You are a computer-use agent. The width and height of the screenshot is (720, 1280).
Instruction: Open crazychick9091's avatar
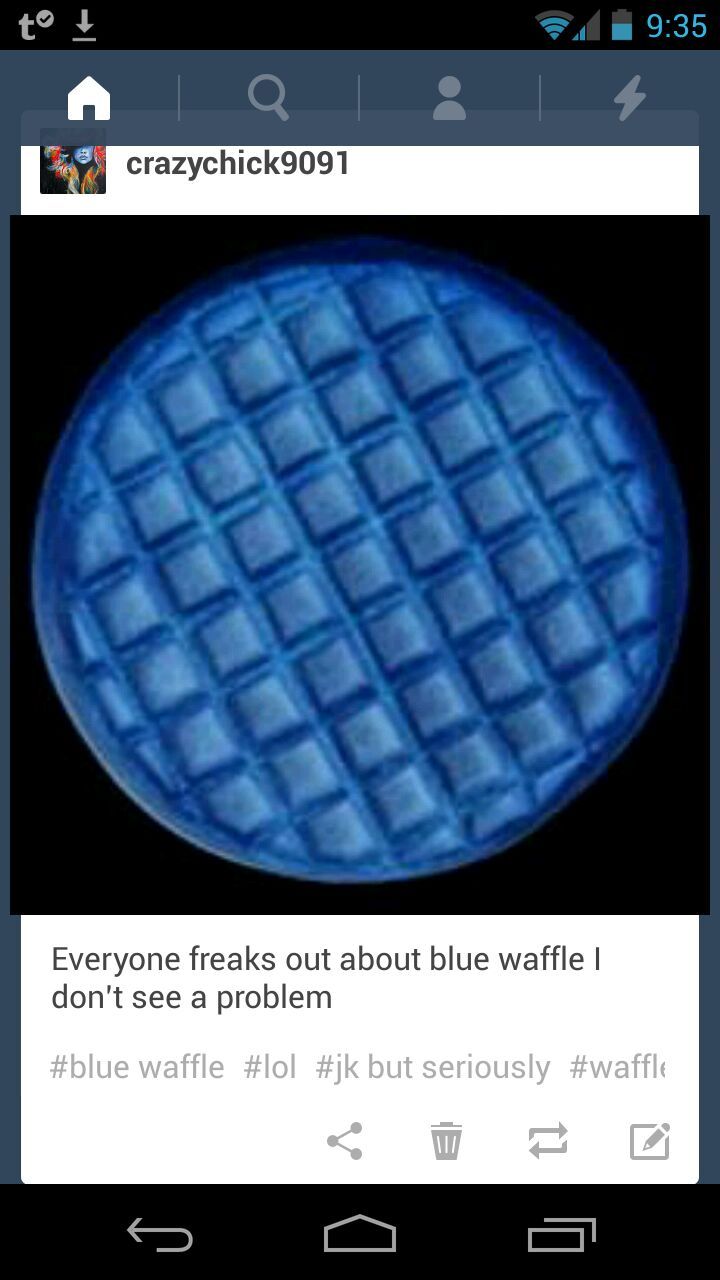(73, 161)
